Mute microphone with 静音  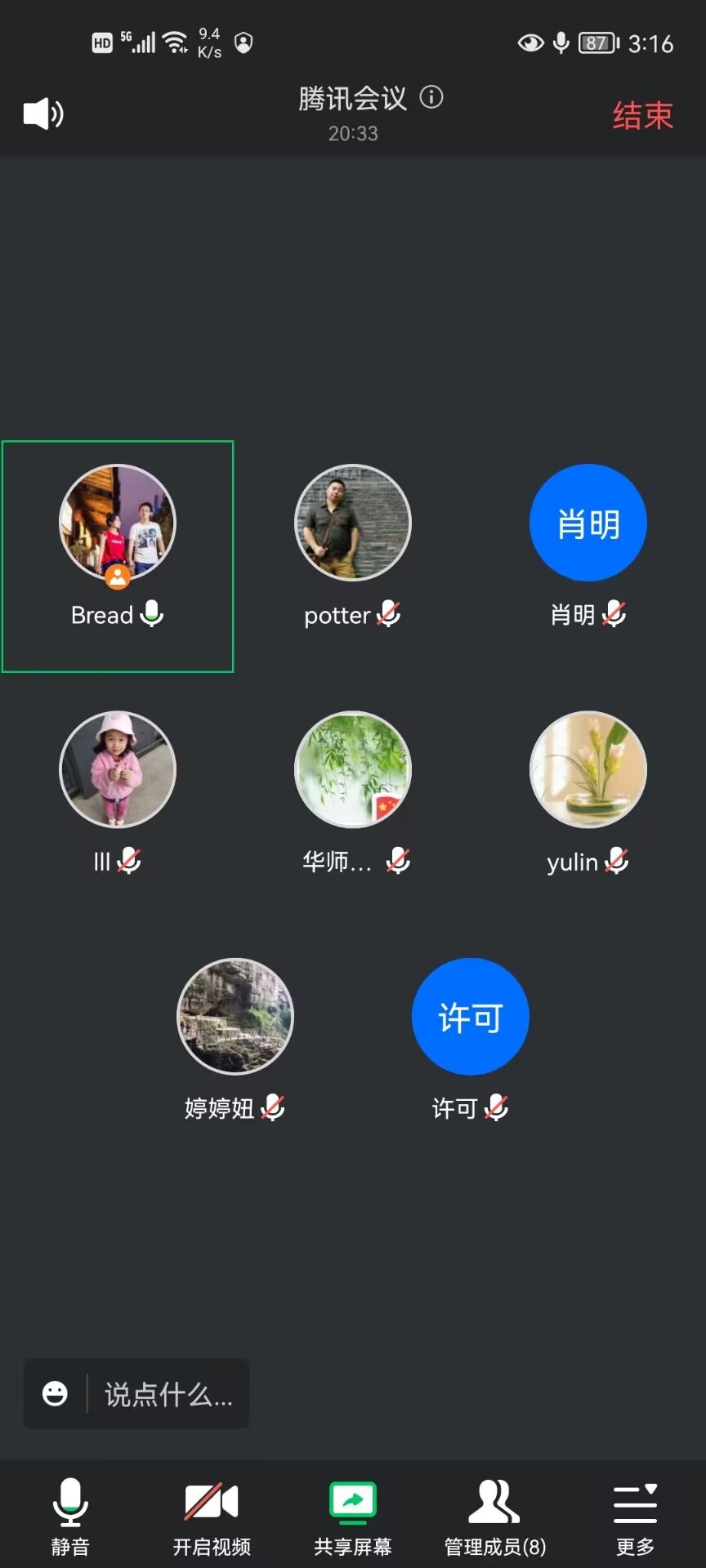70,1515
